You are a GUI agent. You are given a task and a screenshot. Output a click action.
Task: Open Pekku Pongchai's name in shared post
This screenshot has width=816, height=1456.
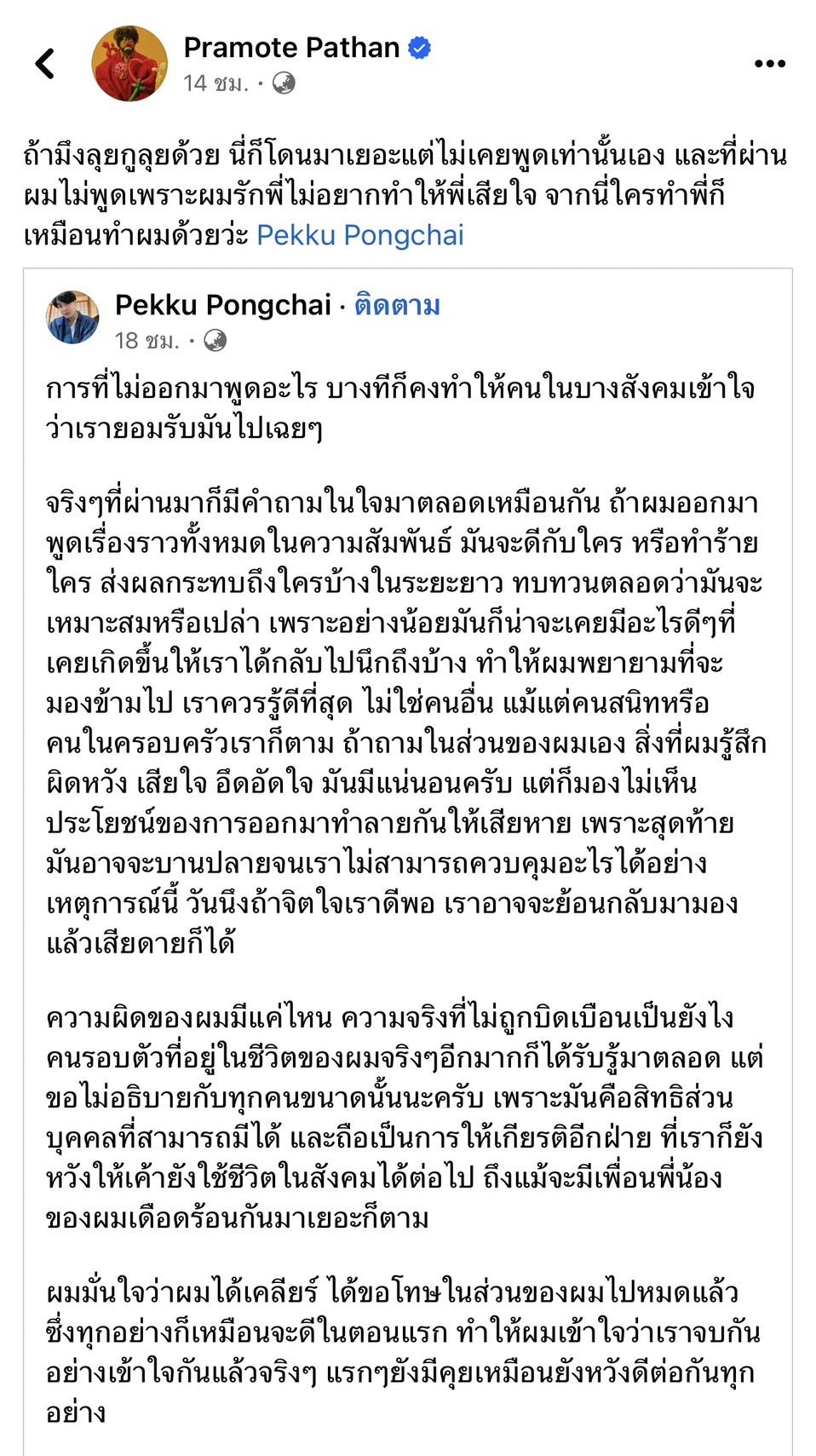pos(223,305)
